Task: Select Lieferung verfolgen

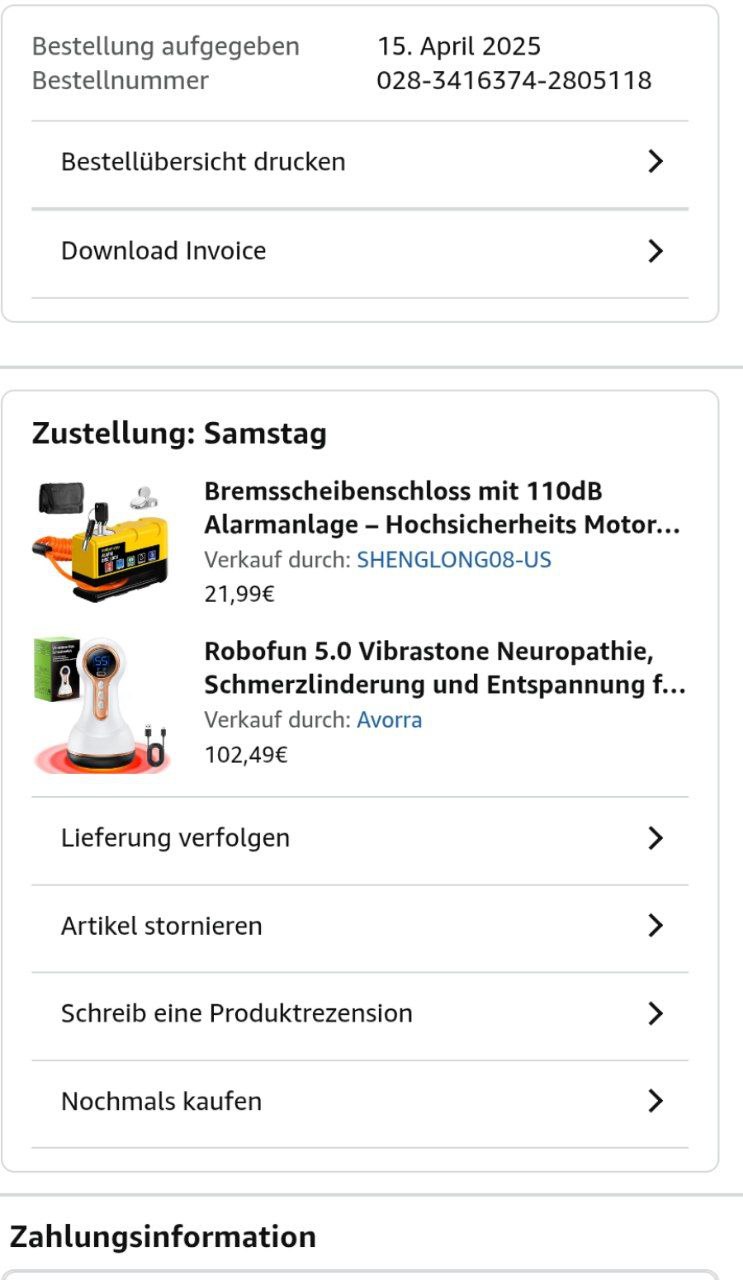Action: click(x=359, y=838)
